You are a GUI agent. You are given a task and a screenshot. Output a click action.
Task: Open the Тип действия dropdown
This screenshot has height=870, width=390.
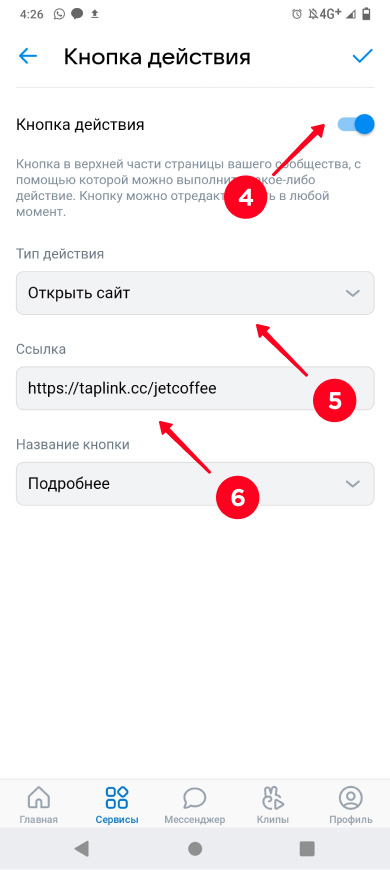[x=195, y=293]
